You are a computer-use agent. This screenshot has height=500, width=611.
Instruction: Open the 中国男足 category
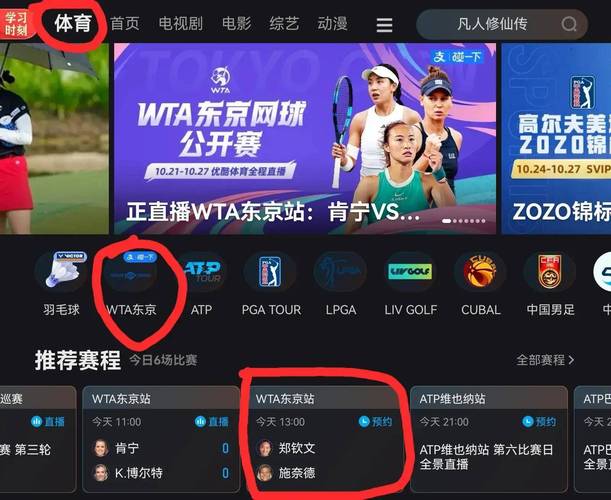550,283
